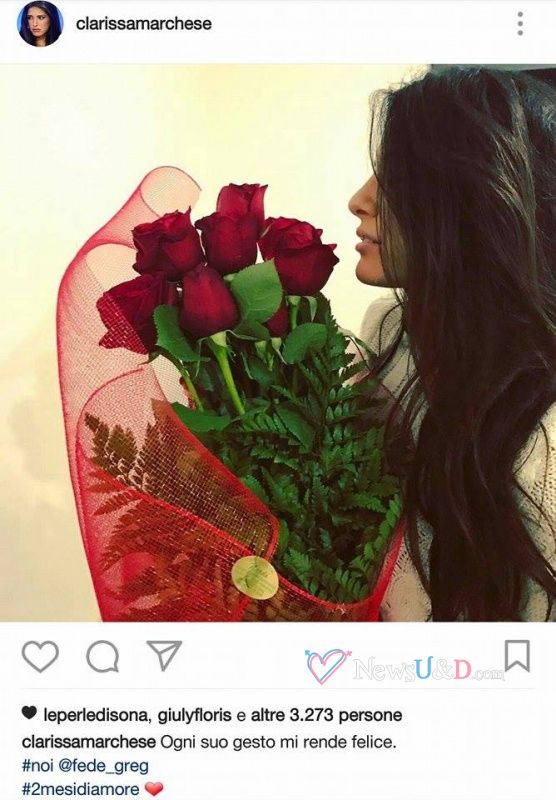Image resolution: width=556 pixels, height=800 pixels.
Task: Open the three-dot overflow menu
Action: (x=520, y=23)
